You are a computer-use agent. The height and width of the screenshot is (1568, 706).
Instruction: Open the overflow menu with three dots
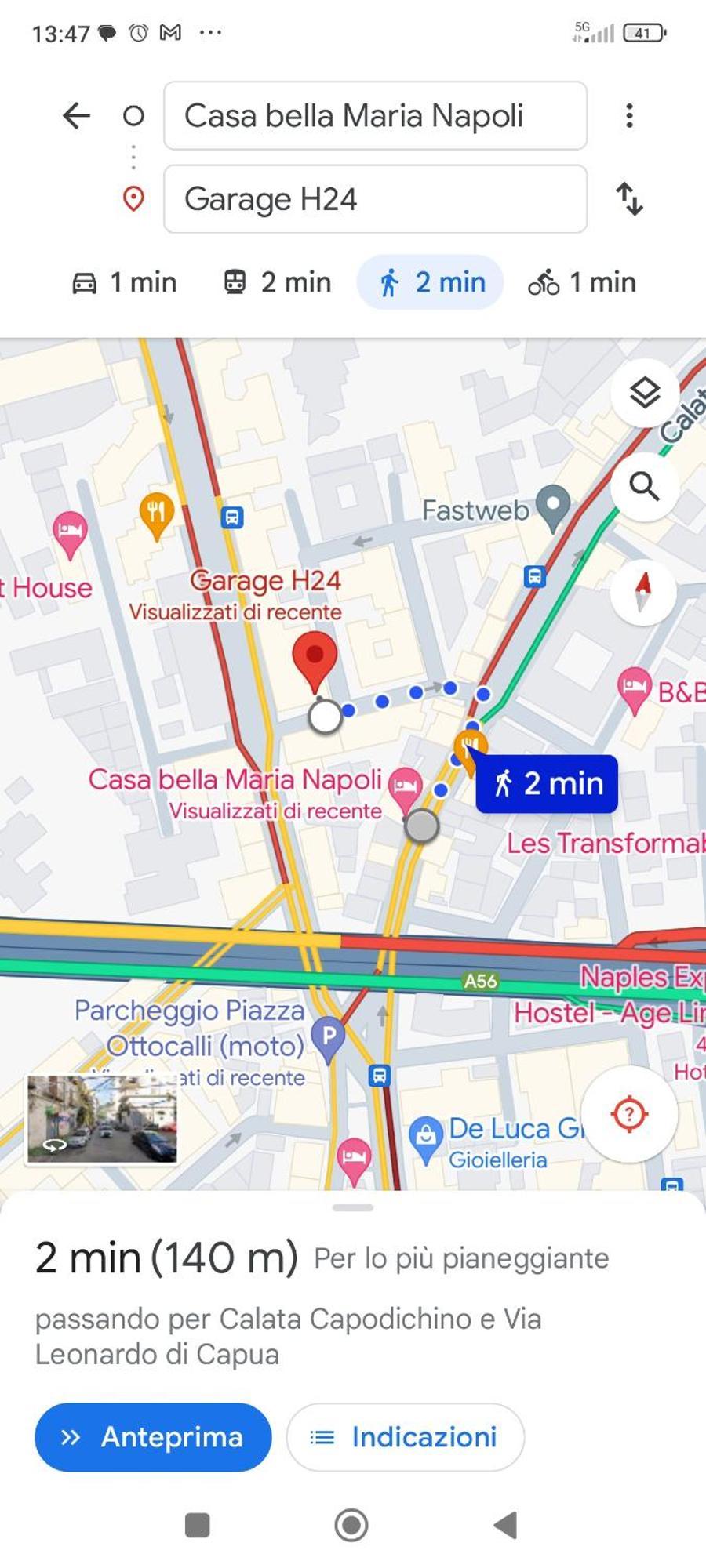coord(628,116)
